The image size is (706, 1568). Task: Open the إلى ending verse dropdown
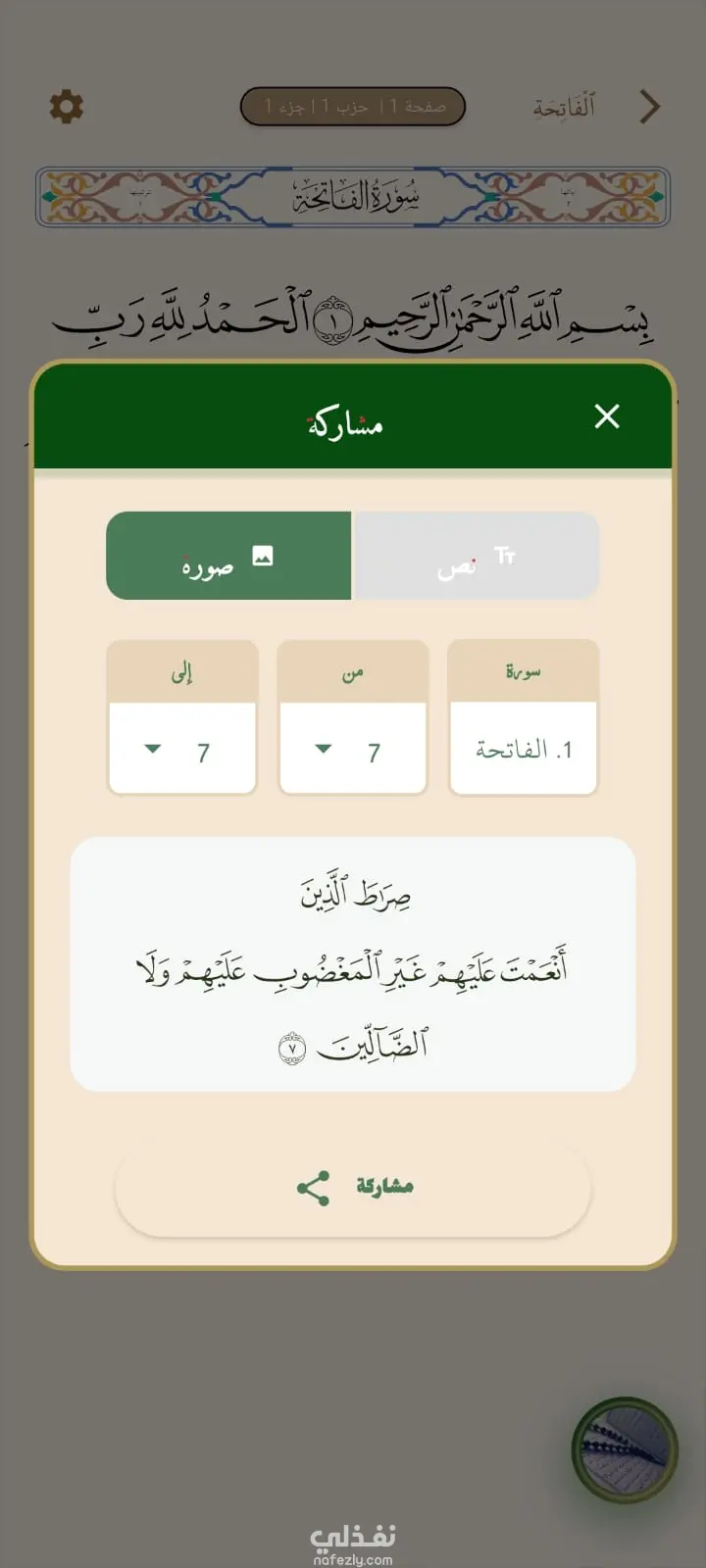click(x=182, y=750)
